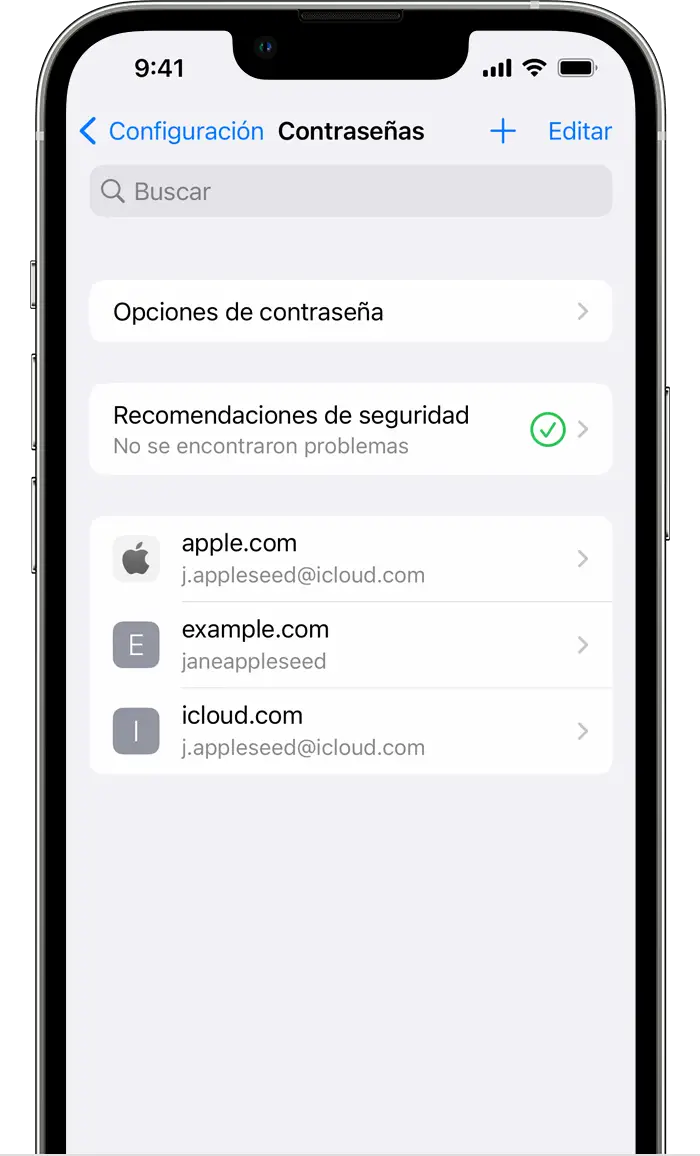Select the icloud.com password entry
Image resolution: width=700 pixels, height=1156 pixels.
coord(350,731)
